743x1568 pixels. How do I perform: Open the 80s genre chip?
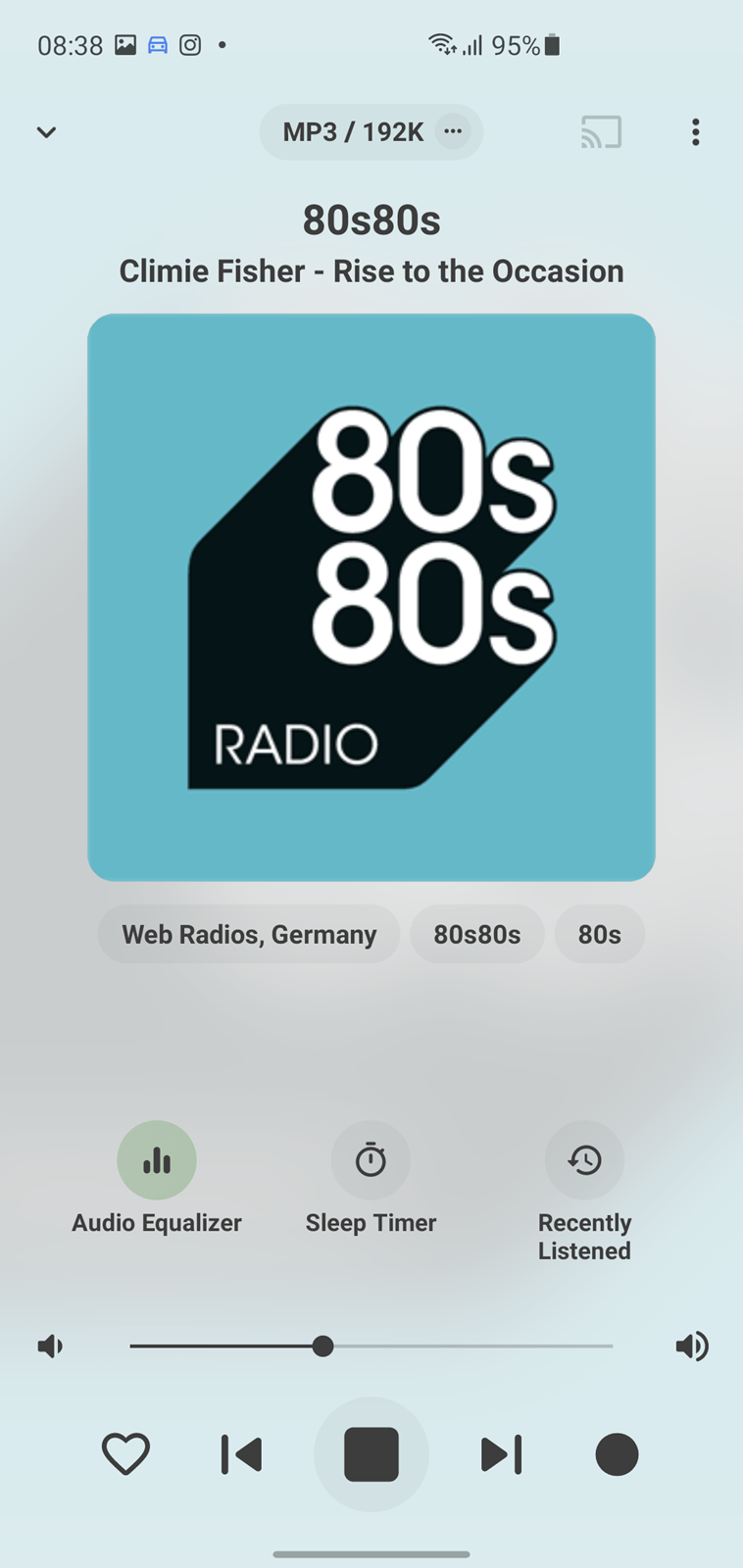pyautogui.click(x=599, y=934)
